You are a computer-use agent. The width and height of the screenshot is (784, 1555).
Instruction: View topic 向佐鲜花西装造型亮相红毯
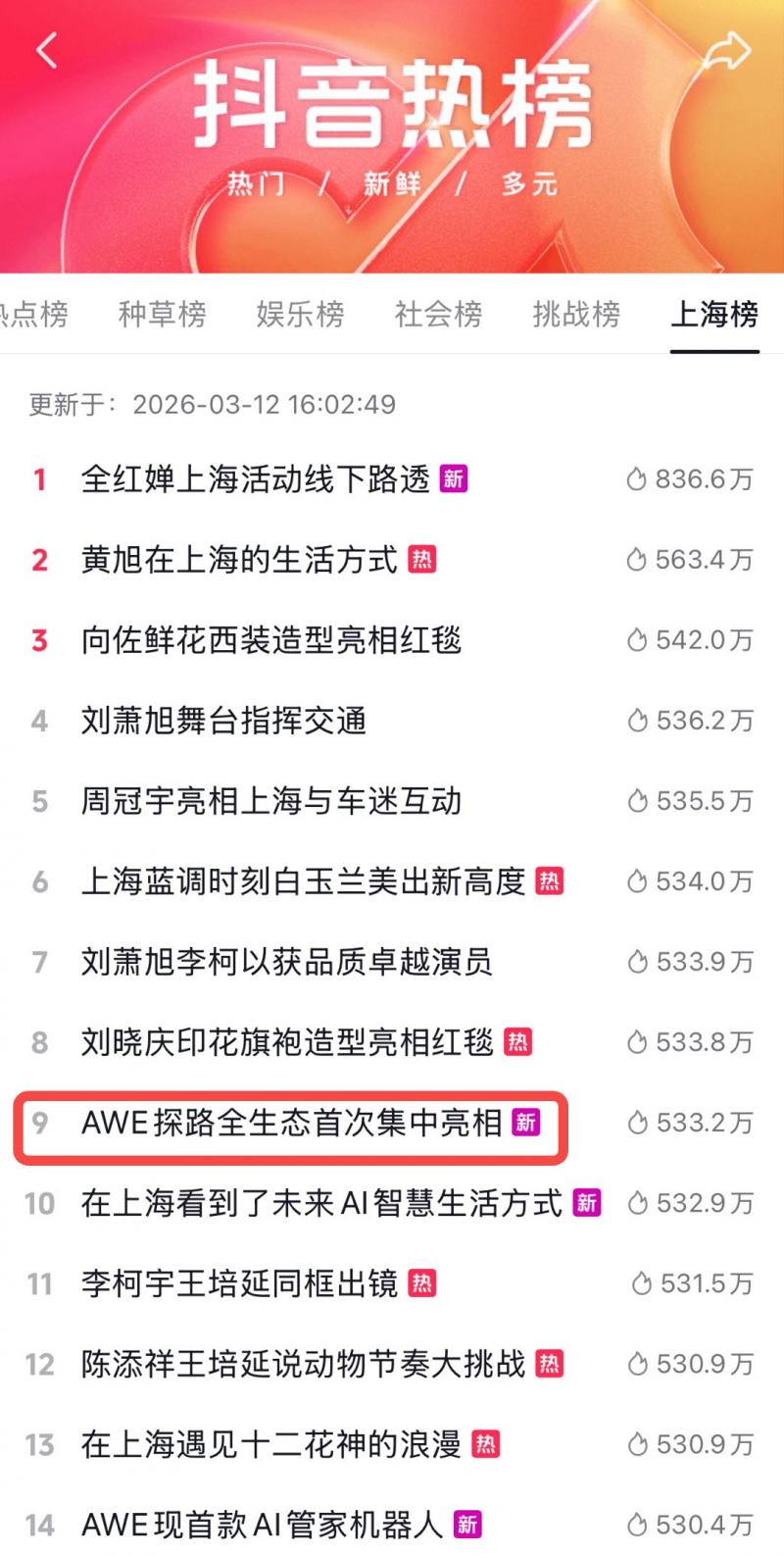[x=271, y=640]
